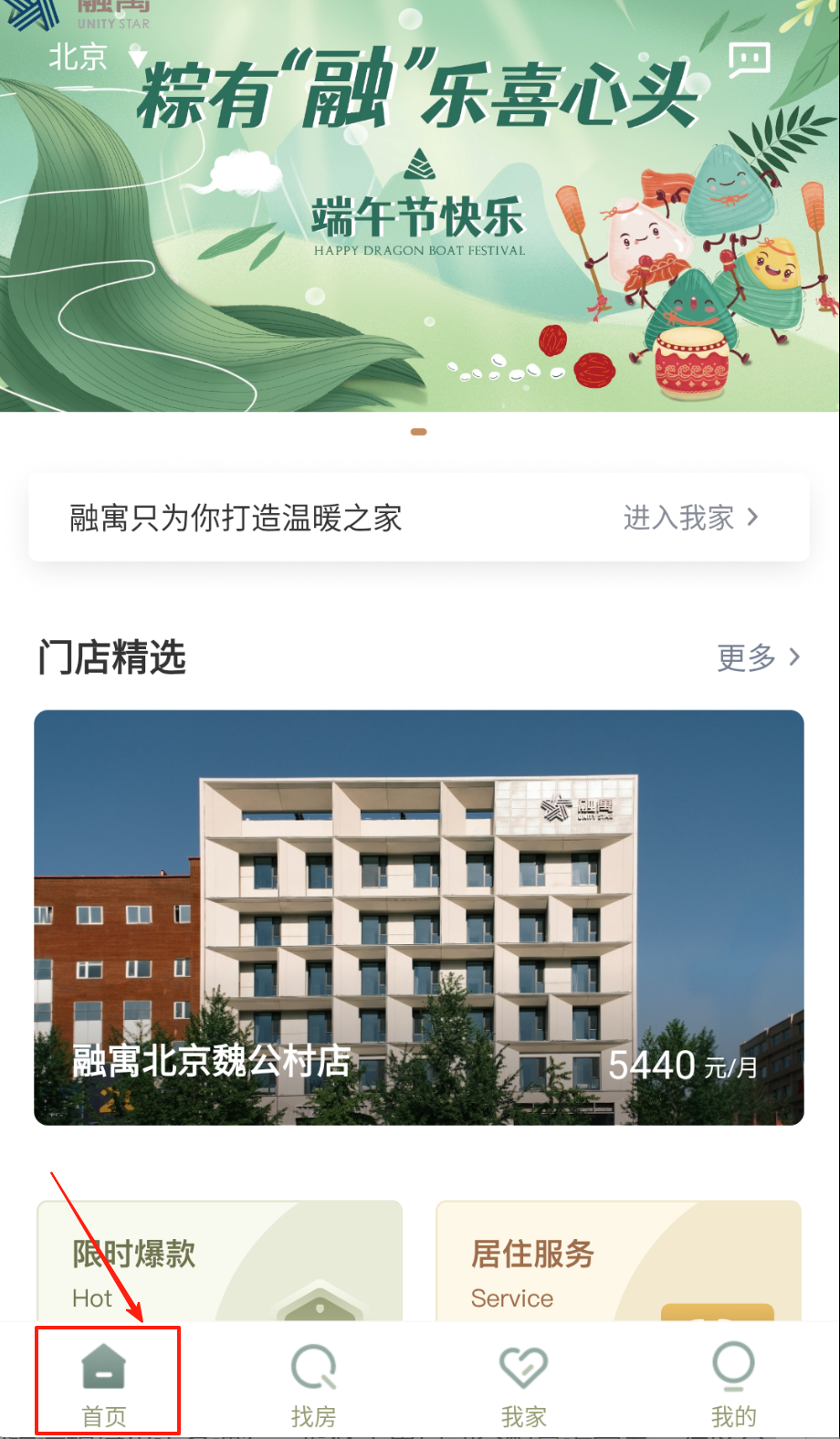Select the 我的 profile tab

[733, 1382]
